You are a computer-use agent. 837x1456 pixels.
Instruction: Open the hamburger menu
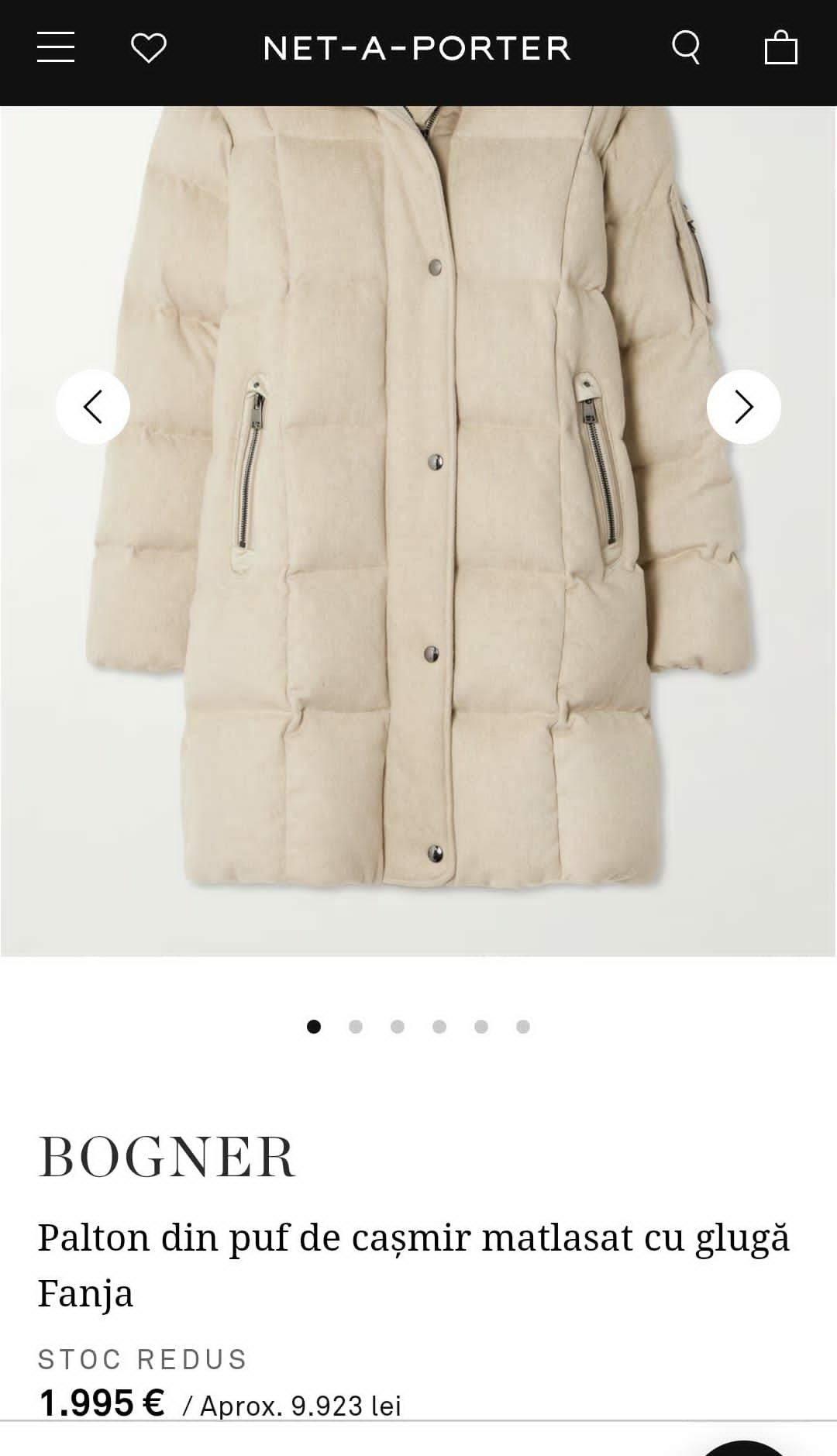(56, 47)
